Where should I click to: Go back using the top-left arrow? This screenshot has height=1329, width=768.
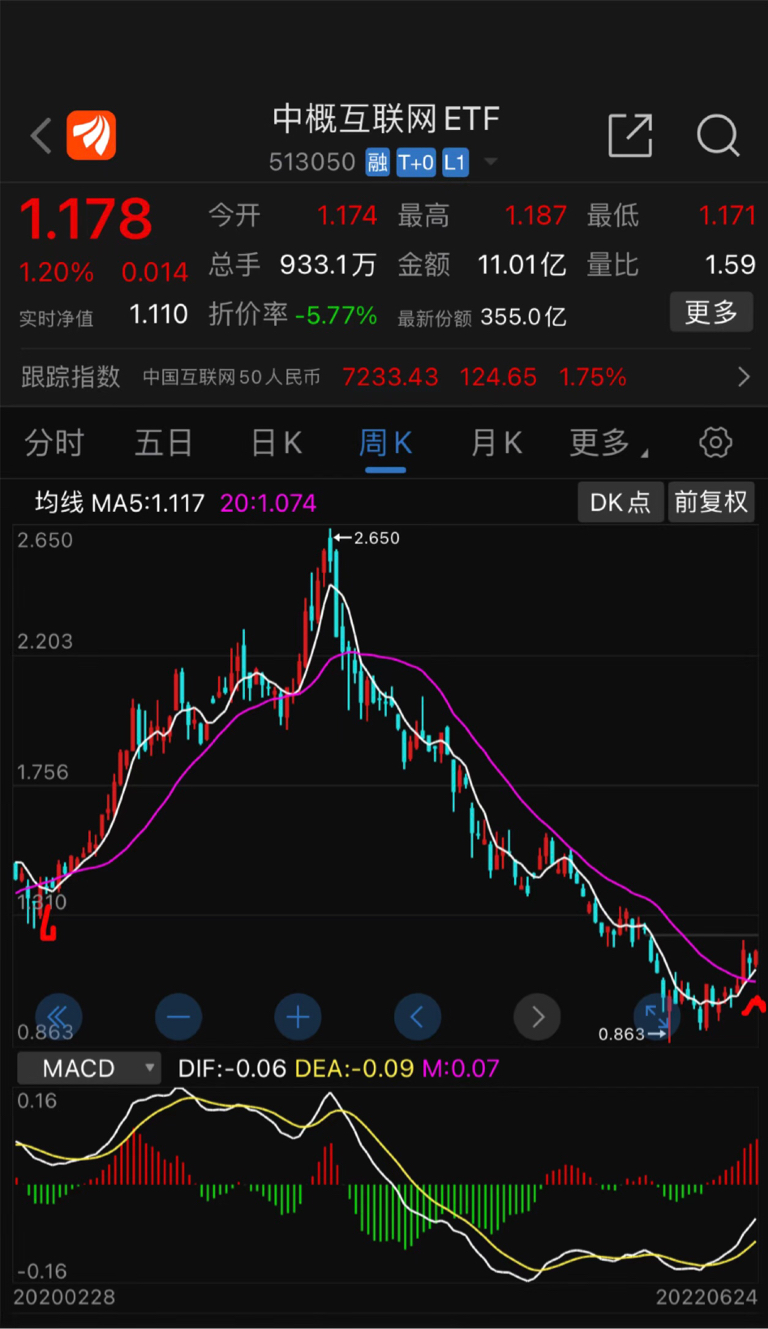coord(41,136)
